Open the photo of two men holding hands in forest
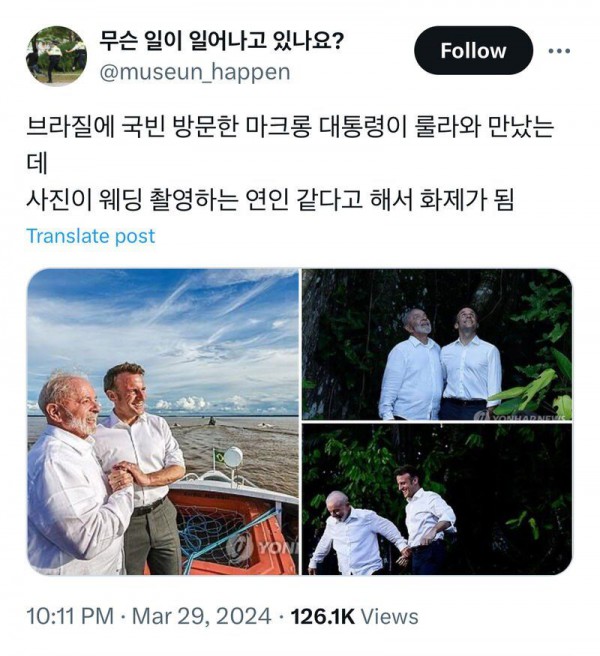600x656 pixels. 437,500
